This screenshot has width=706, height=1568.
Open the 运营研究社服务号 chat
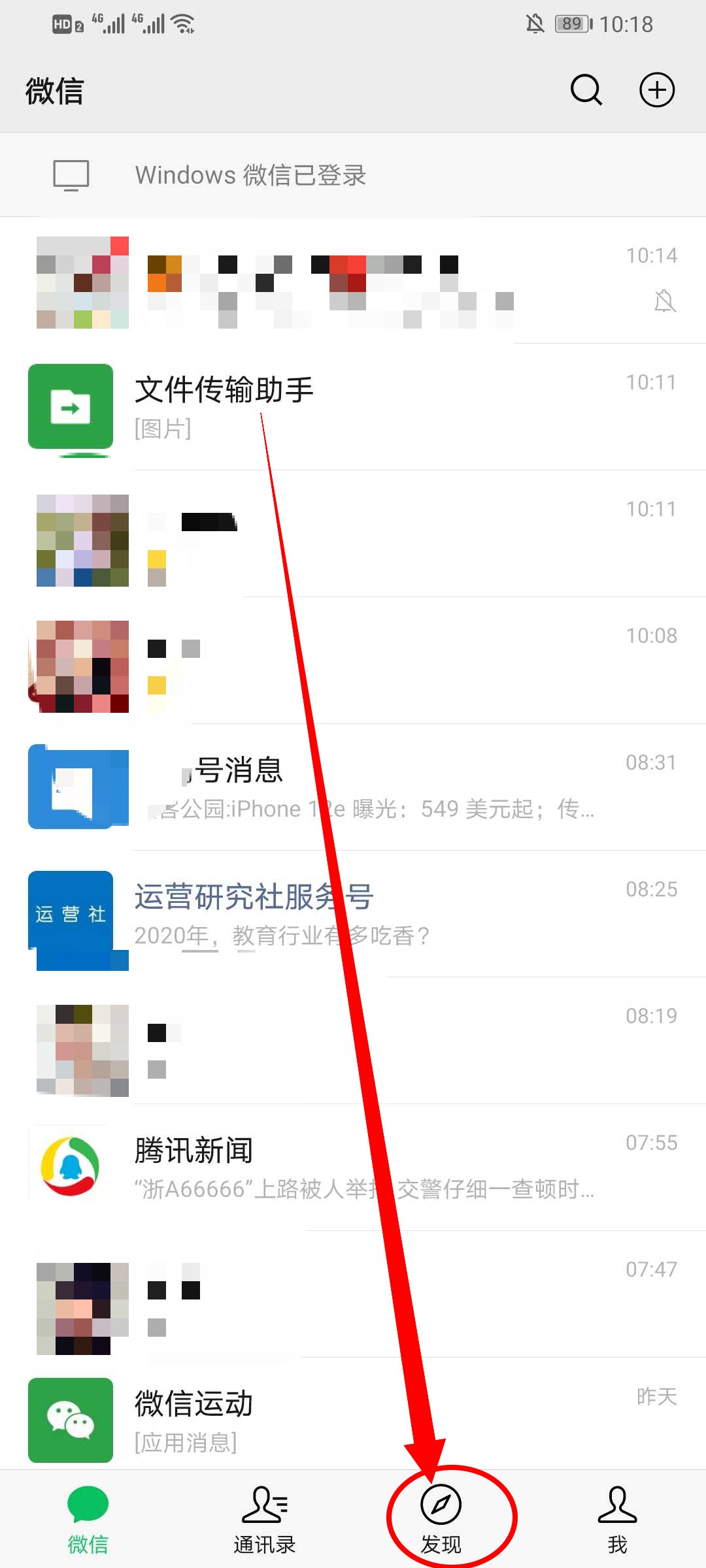click(353, 913)
